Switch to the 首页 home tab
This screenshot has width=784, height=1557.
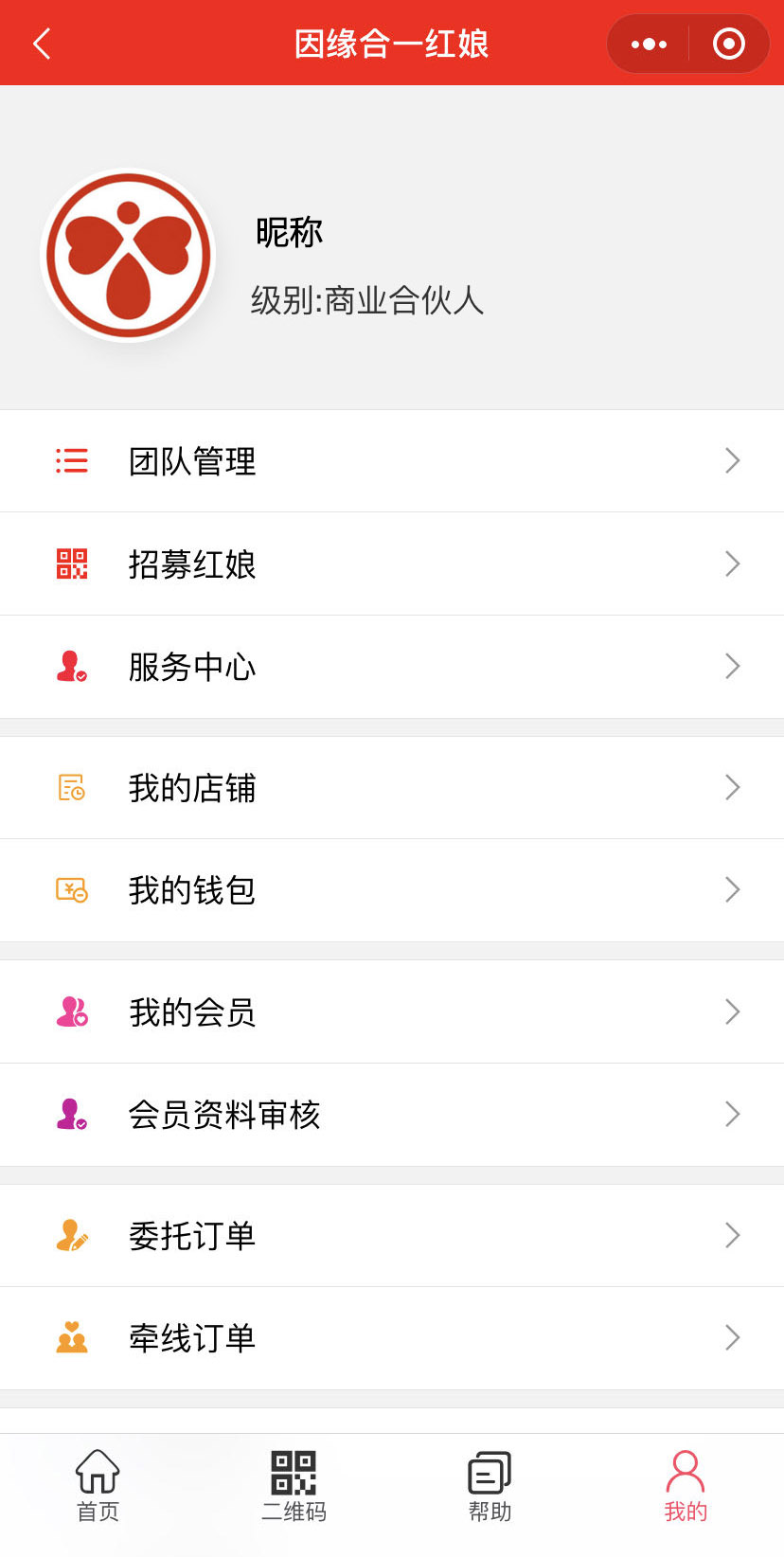[98, 1486]
